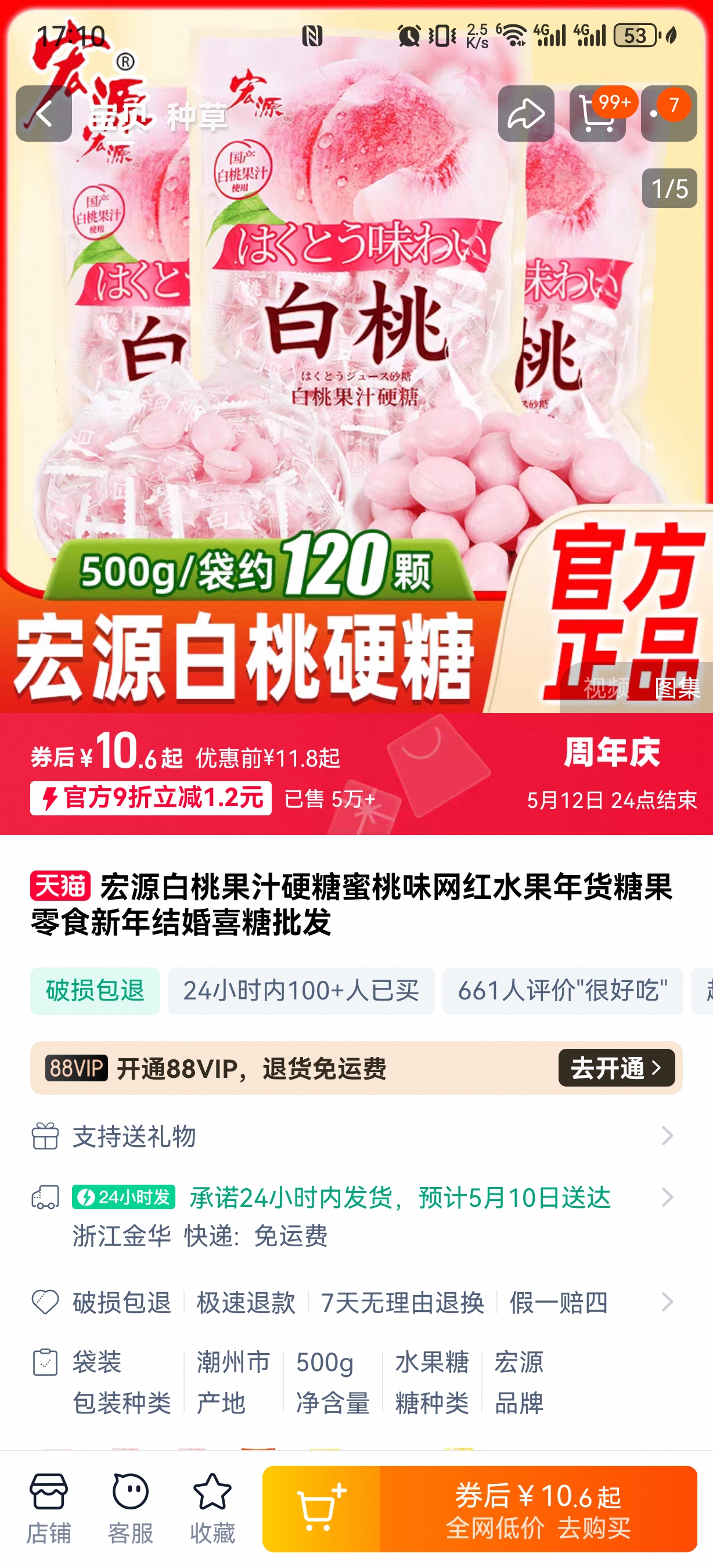Add product to 收藏 favorites
The width and height of the screenshot is (713, 1568).
213,1508
